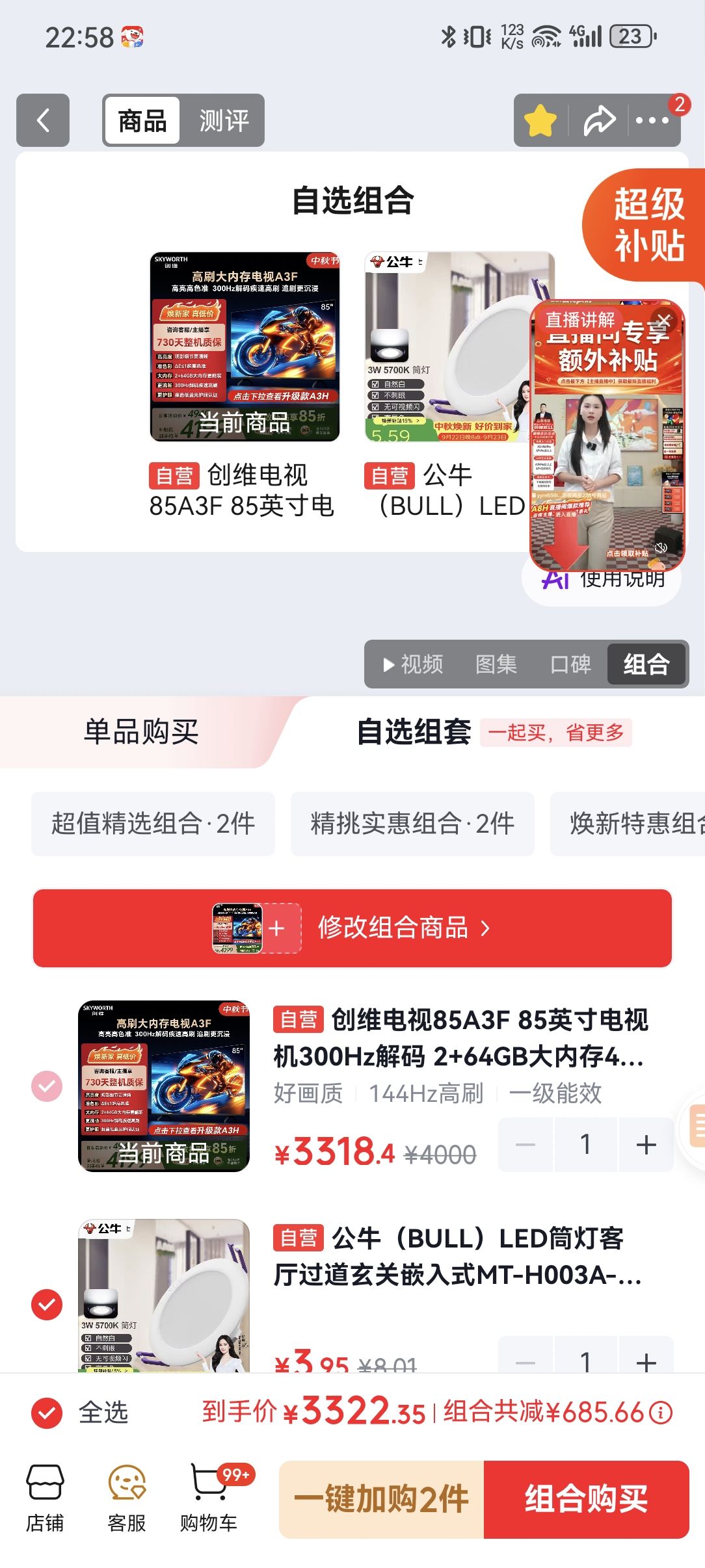Tap the yellow star favorite icon

pos(540,120)
